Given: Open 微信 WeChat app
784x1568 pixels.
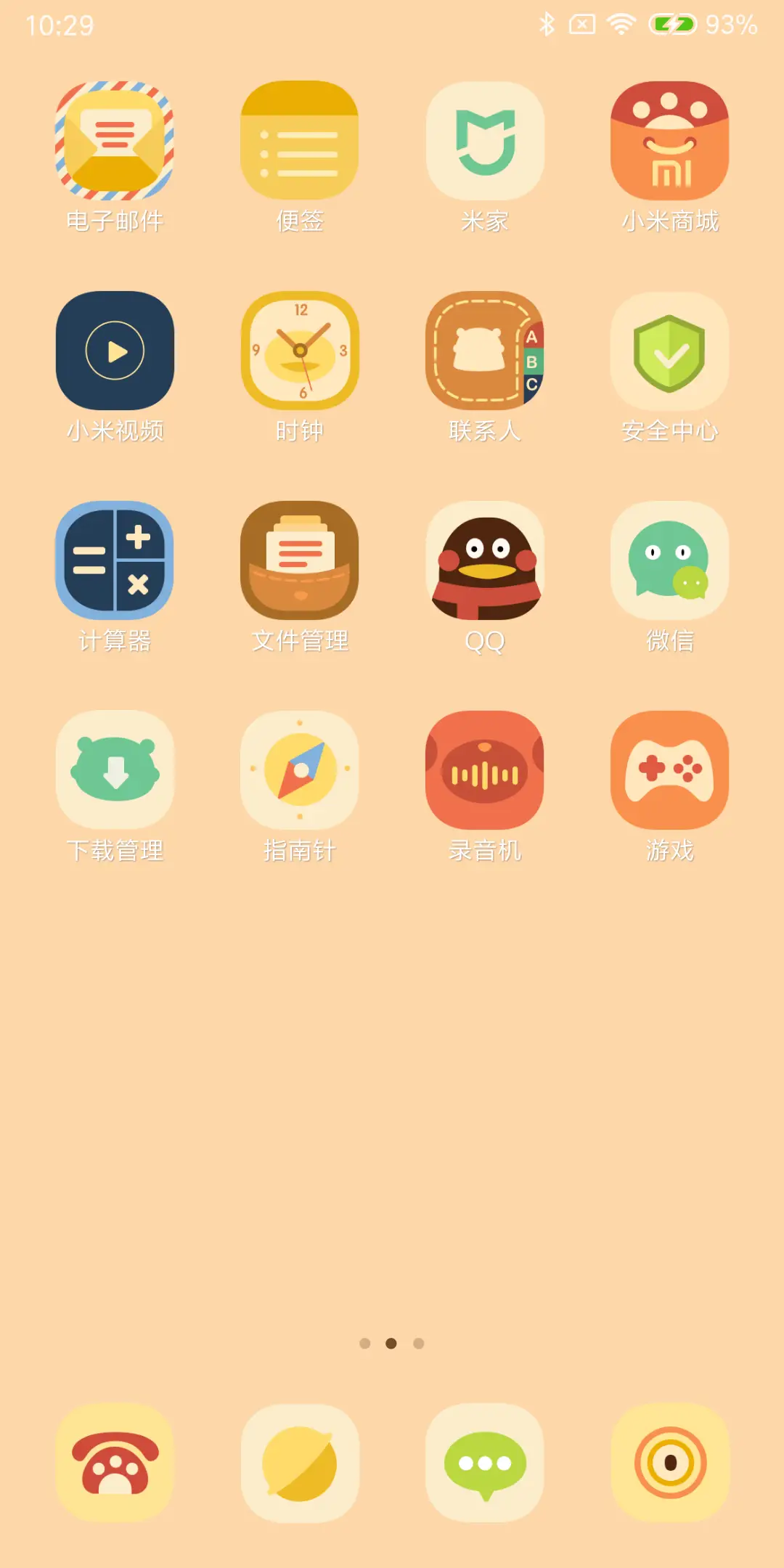Looking at the screenshot, I should pos(670,560).
